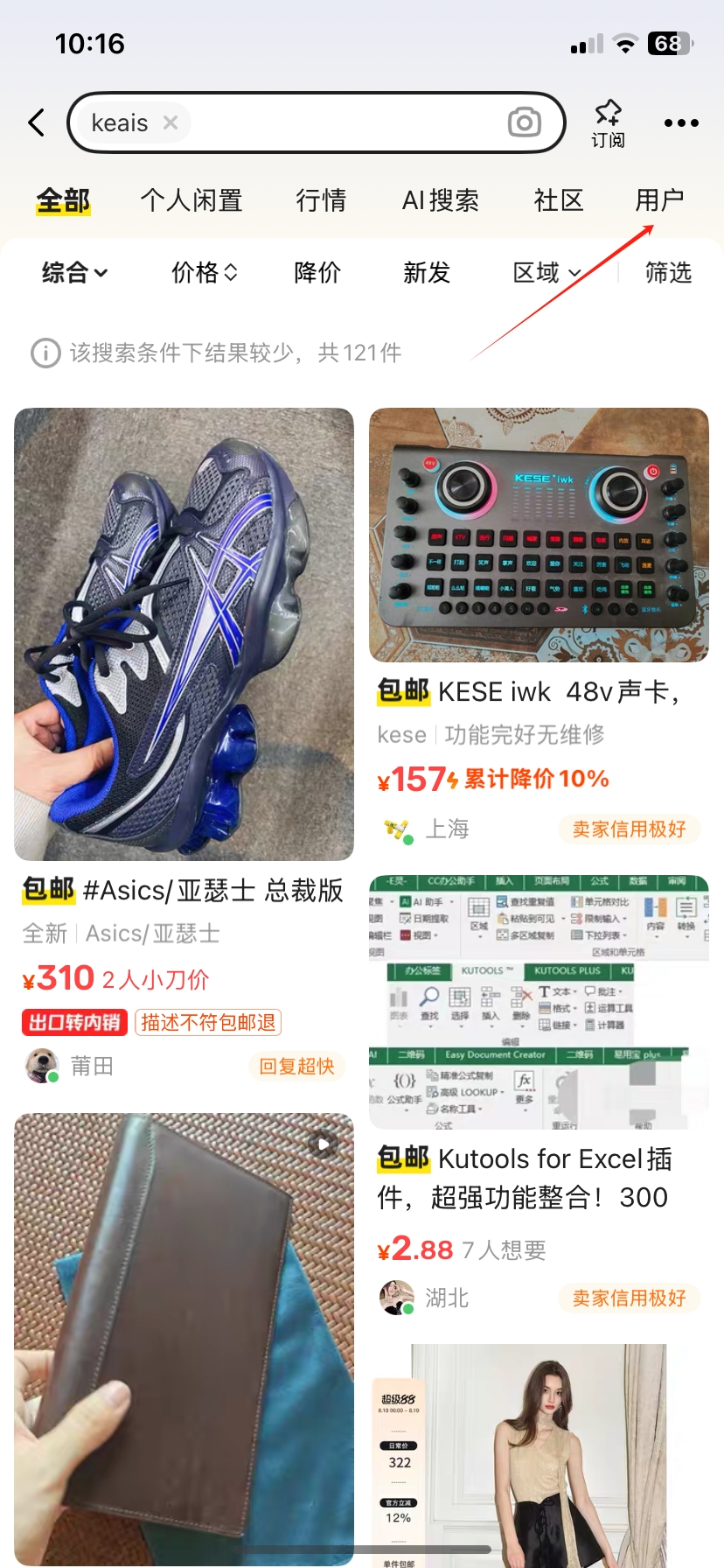Open the 筛选 filter panel
Screen dimensions: 724x1568
pos(668,273)
